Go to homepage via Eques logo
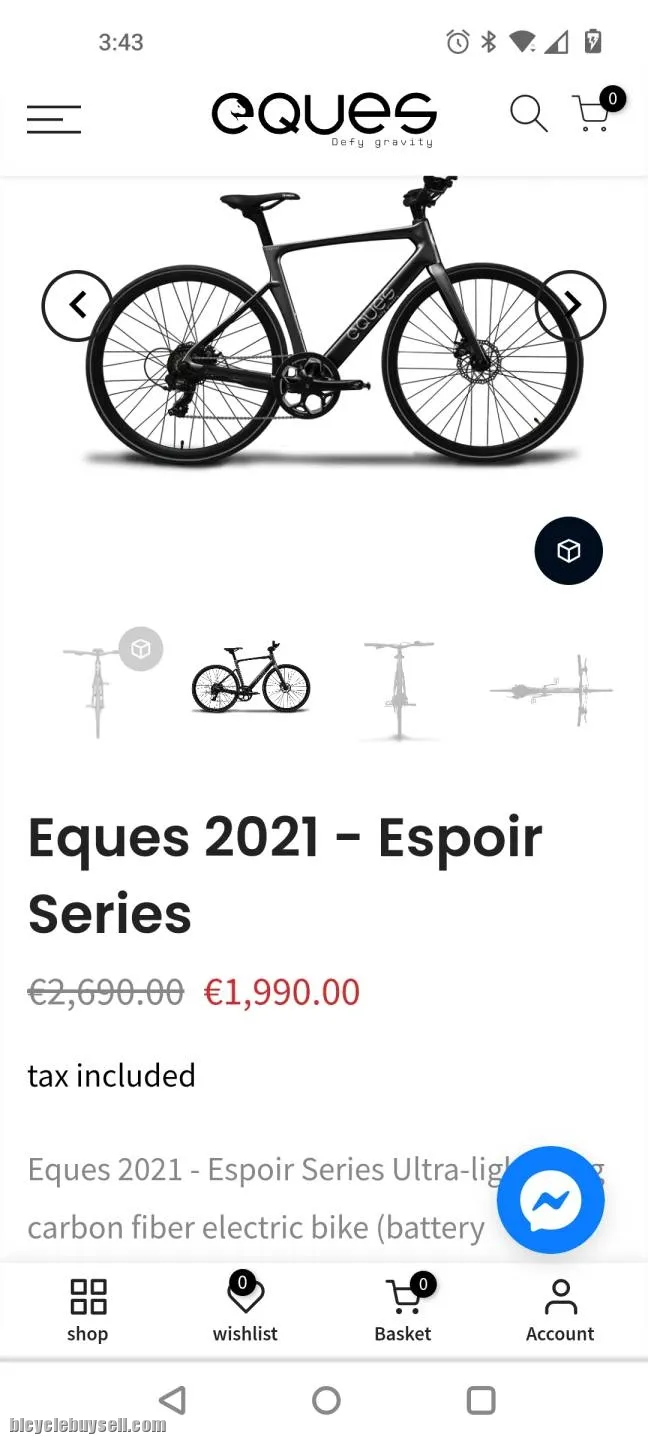This screenshot has height=1440, width=648. pos(324,117)
